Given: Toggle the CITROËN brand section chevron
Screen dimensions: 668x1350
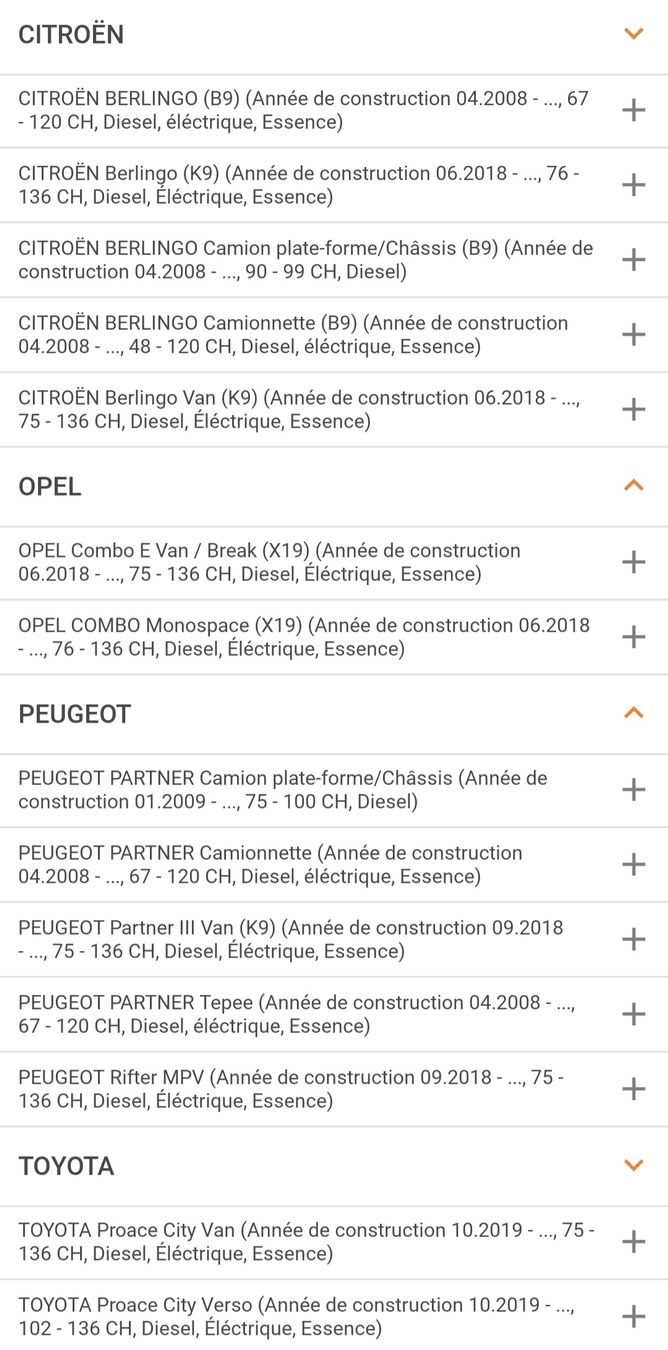Looking at the screenshot, I should click(x=633, y=34).
